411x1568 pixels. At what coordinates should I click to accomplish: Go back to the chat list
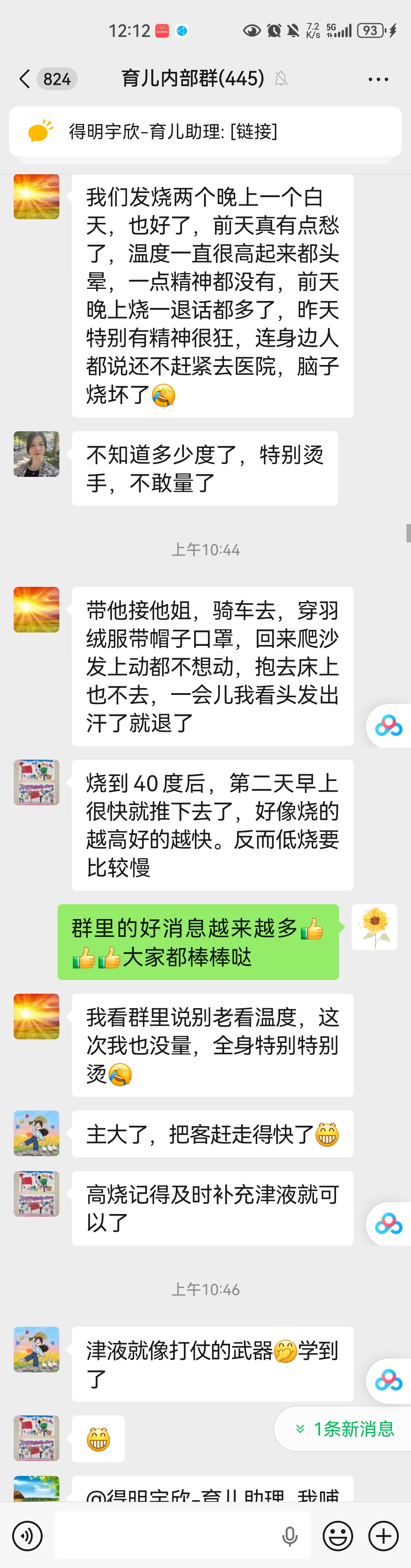[x=24, y=79]
